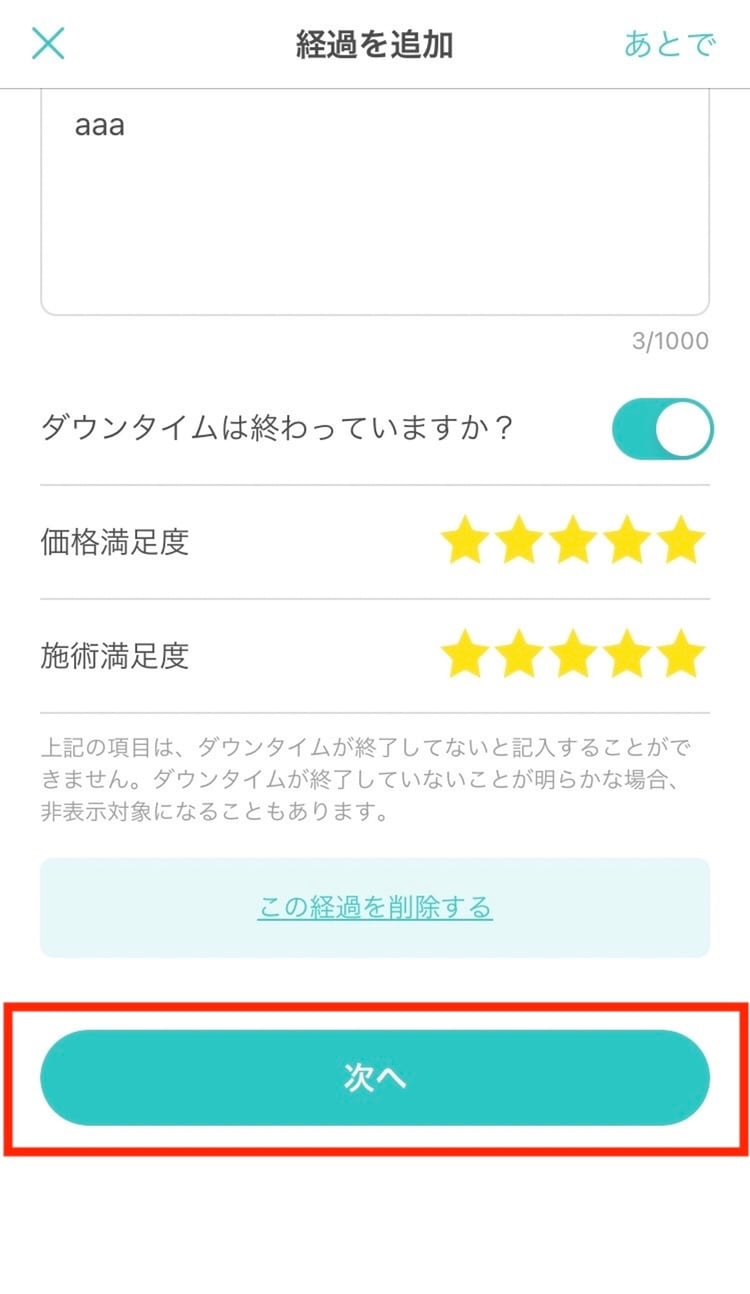Tap the この経過を削除する link
The image size is (750, 1294).
click(375, 907)
